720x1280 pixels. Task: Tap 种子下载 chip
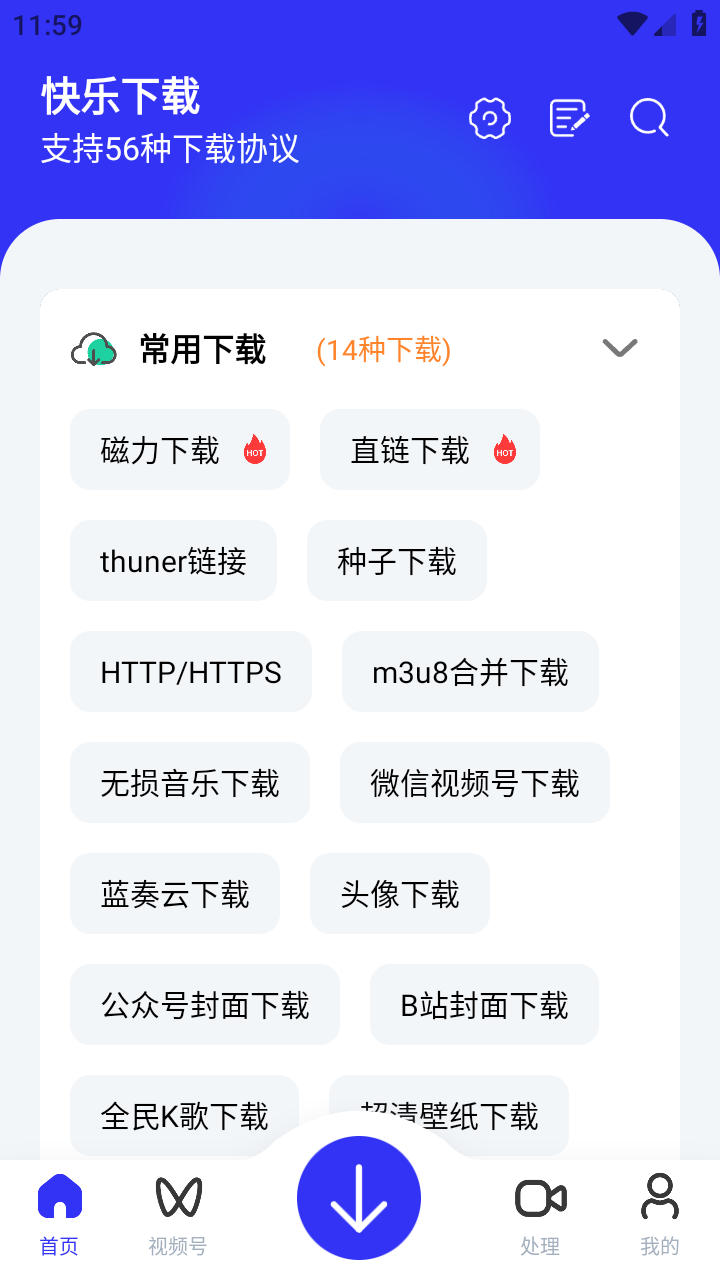[397, 561]
